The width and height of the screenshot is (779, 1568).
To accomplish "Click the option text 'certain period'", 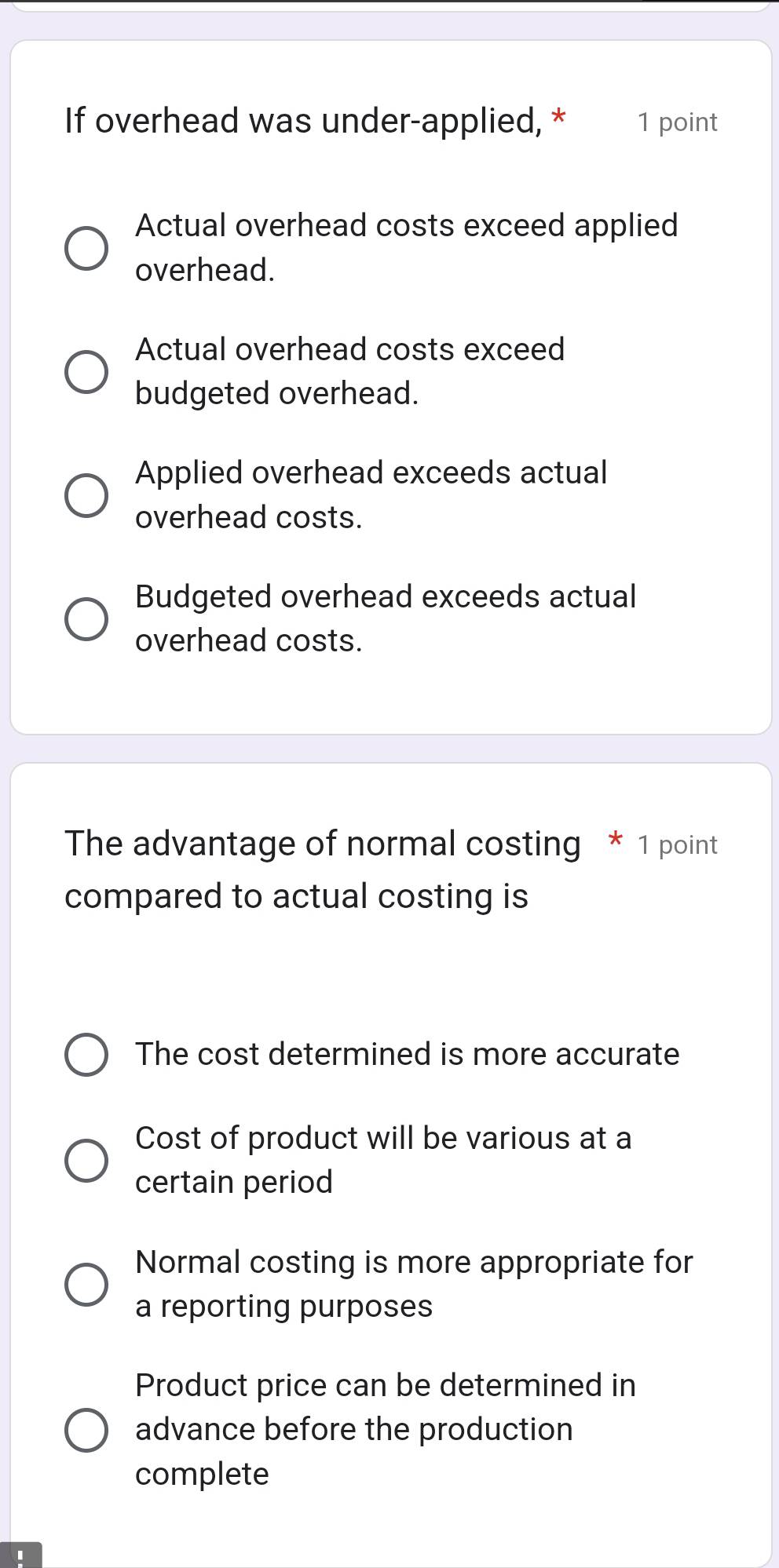I will click(233, 1182).
